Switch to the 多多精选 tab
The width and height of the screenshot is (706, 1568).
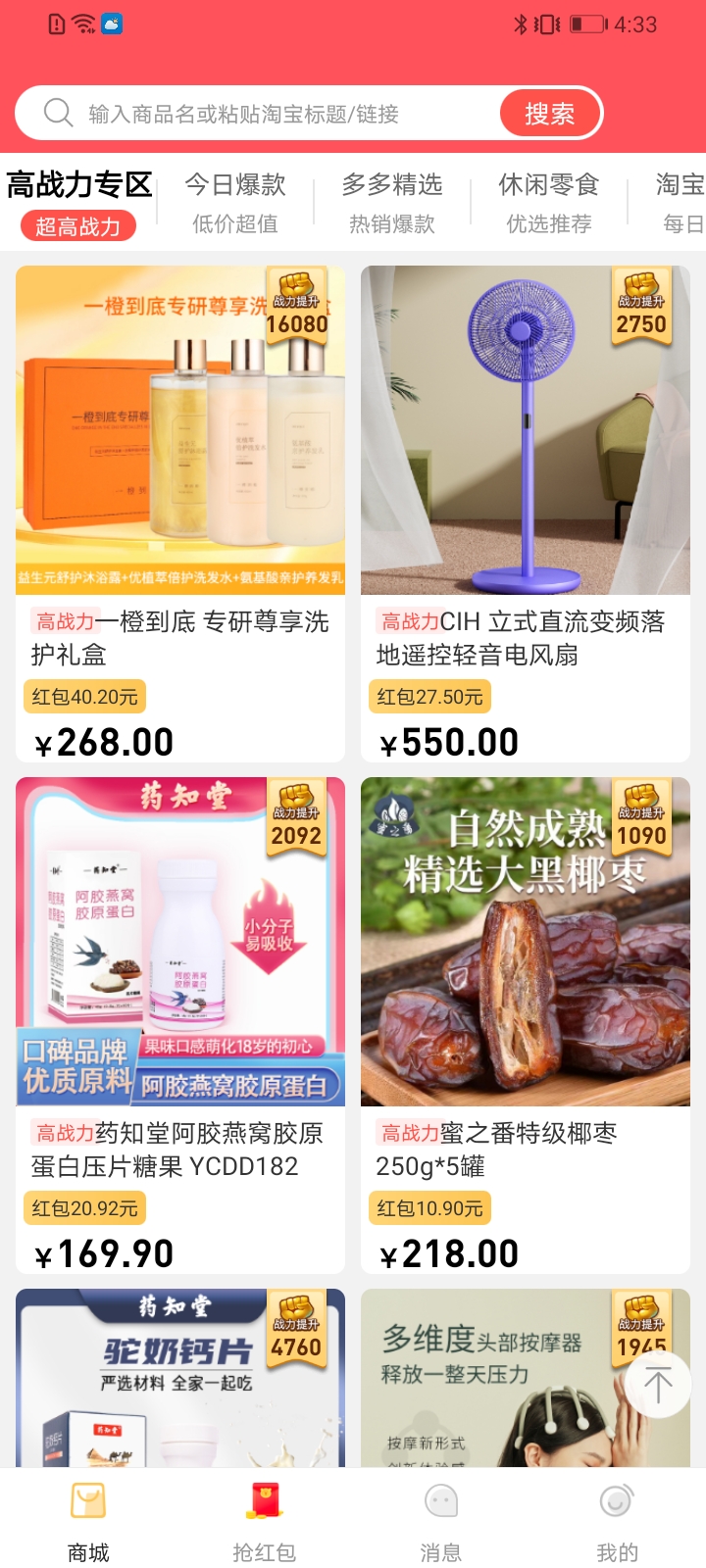(x=392, y=203)
